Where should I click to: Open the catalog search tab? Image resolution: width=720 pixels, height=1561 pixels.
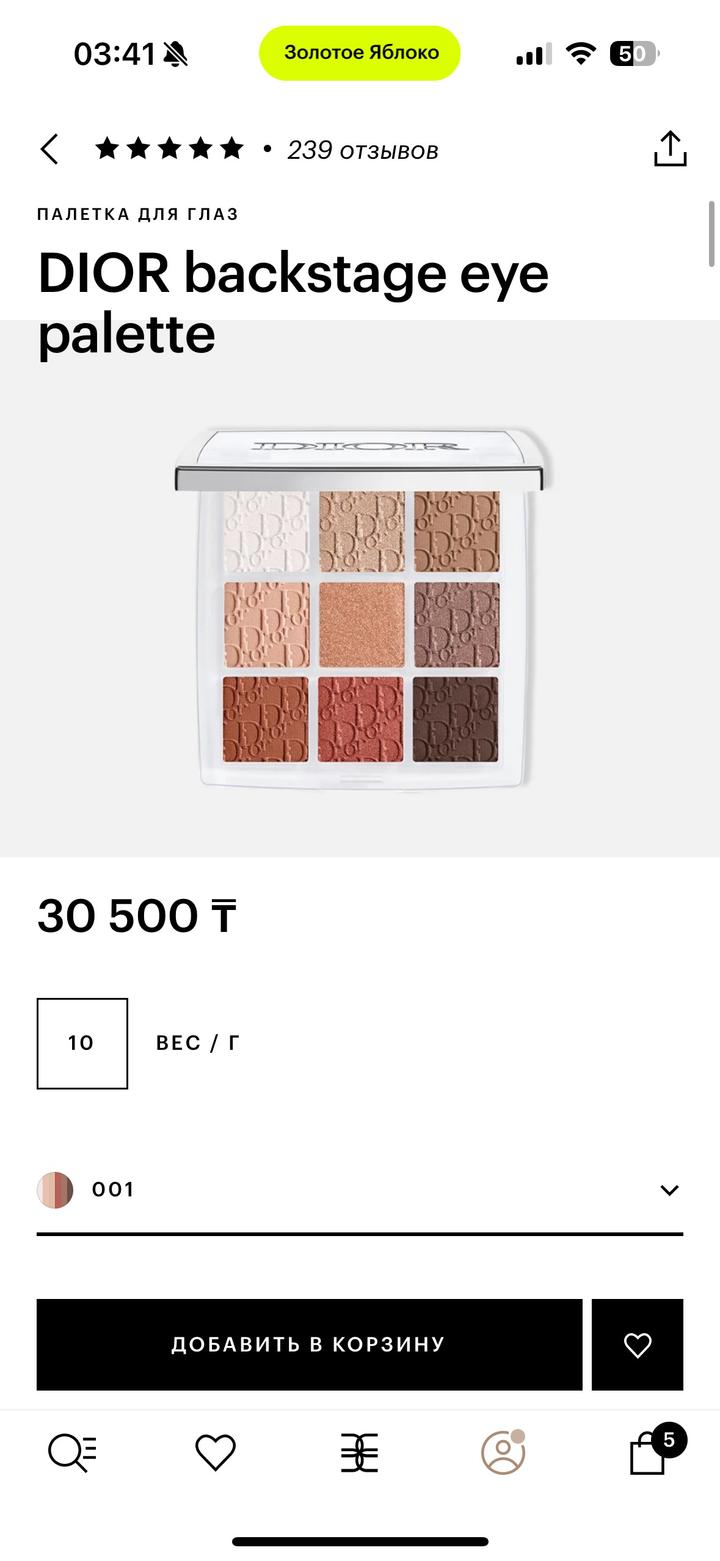(73, 1452)
